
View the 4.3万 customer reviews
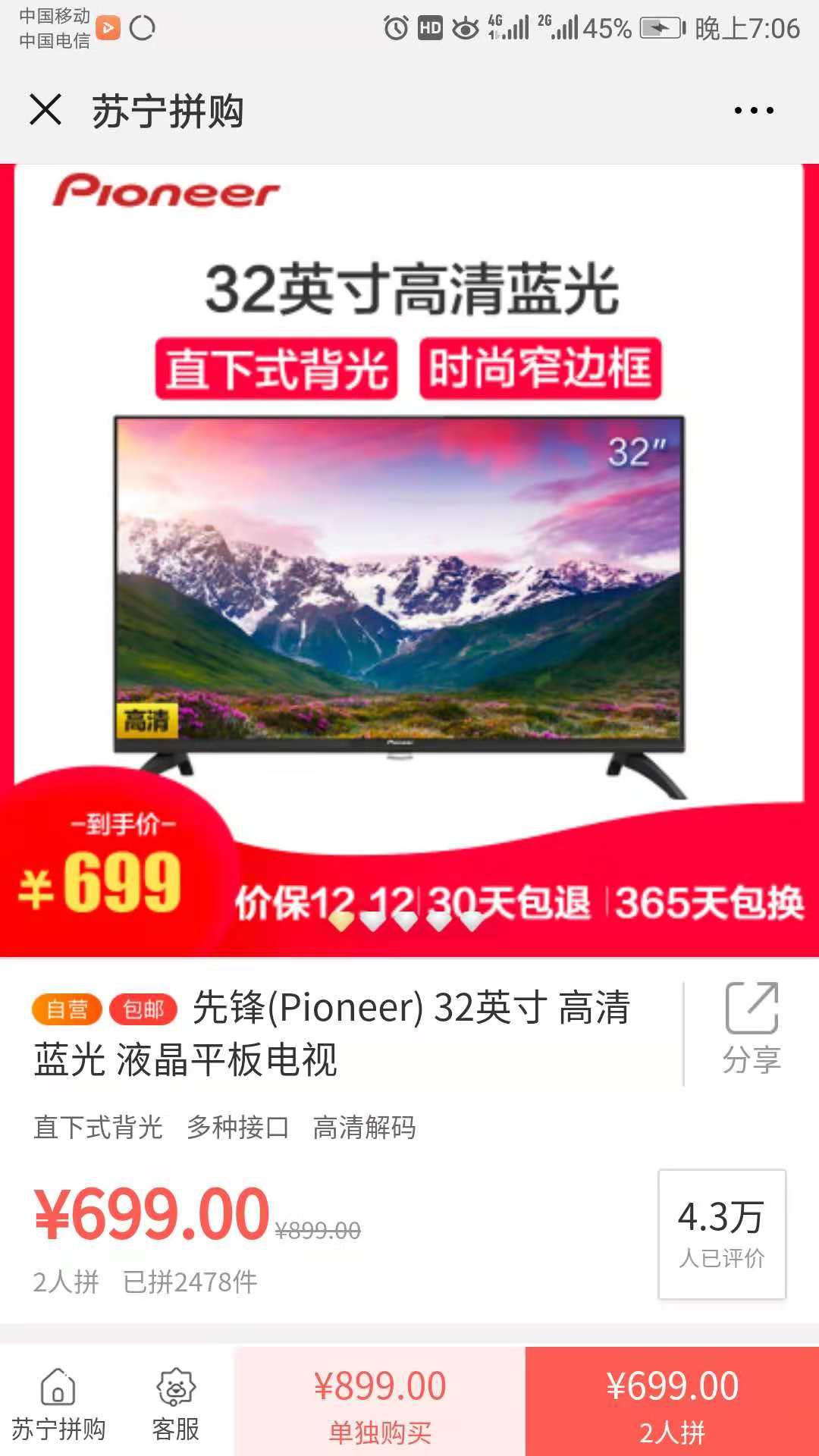(721, 1234)
